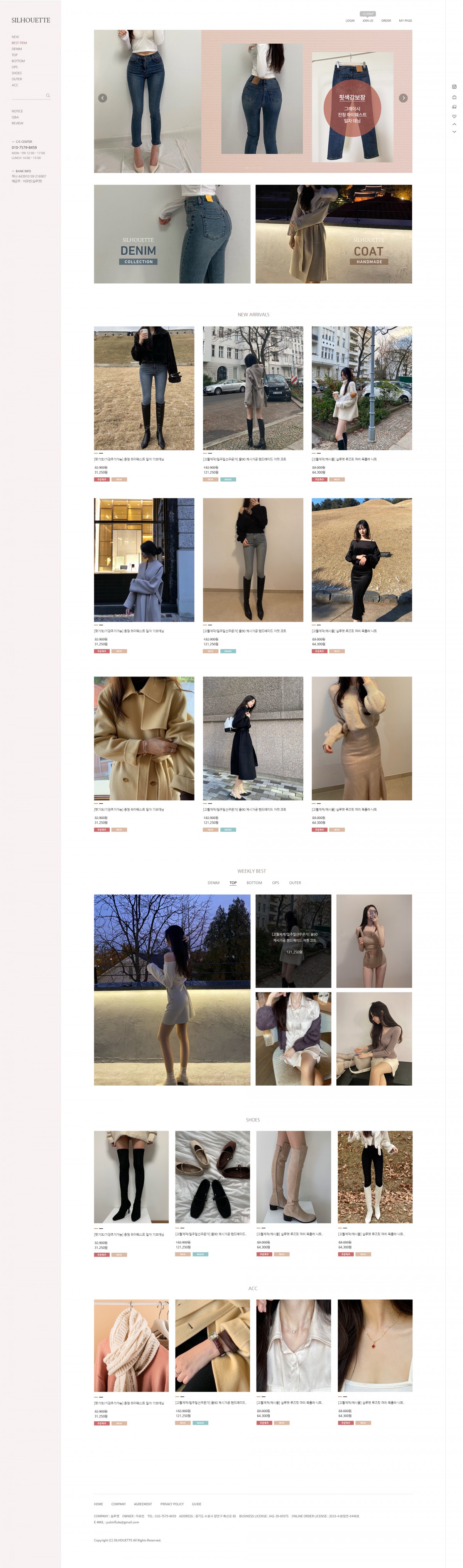Screen dimensions: 463x1568
Task: Go to JOIN US
Action: 367,21
